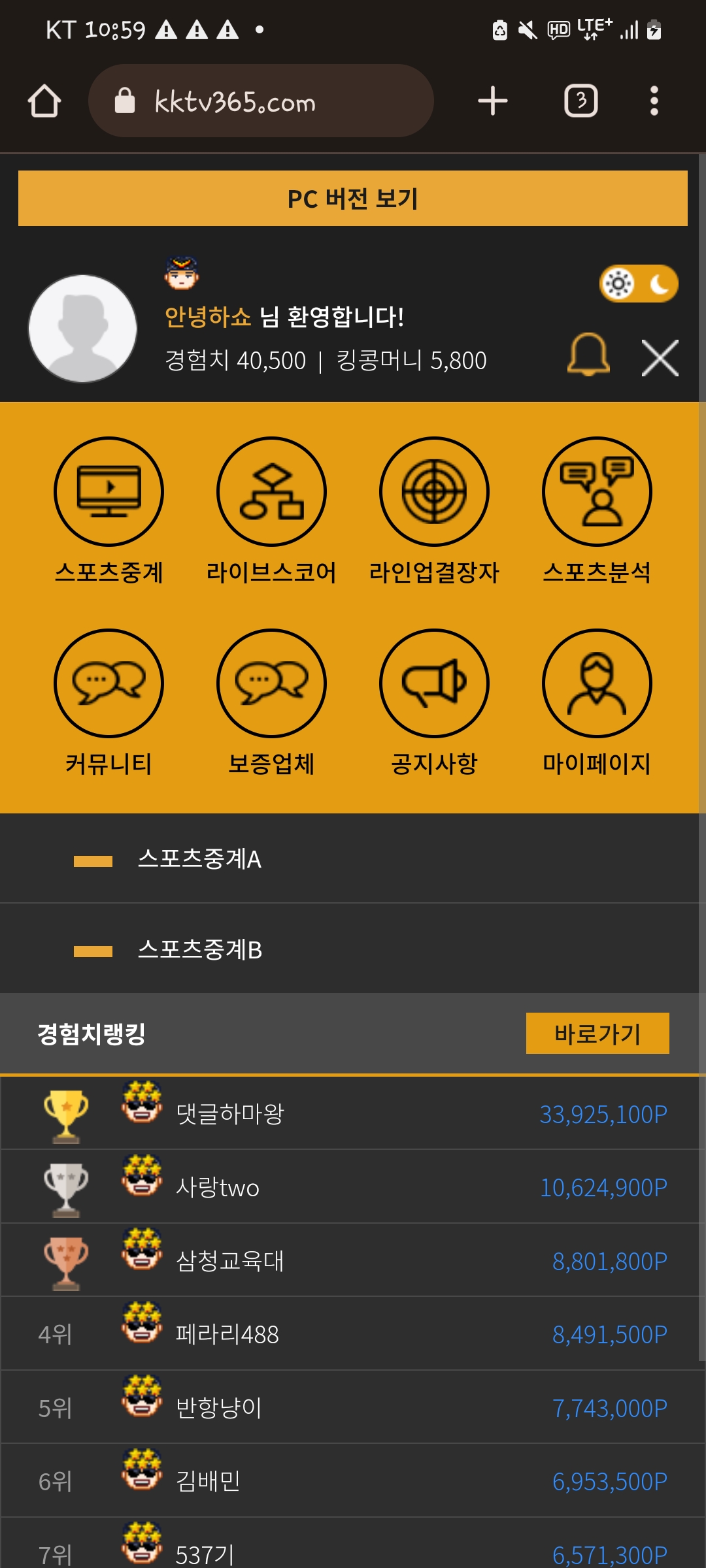Viewport: 706px width, 1568px height.
Task: Toggle the light/dark mode switch
Action: 639,284
